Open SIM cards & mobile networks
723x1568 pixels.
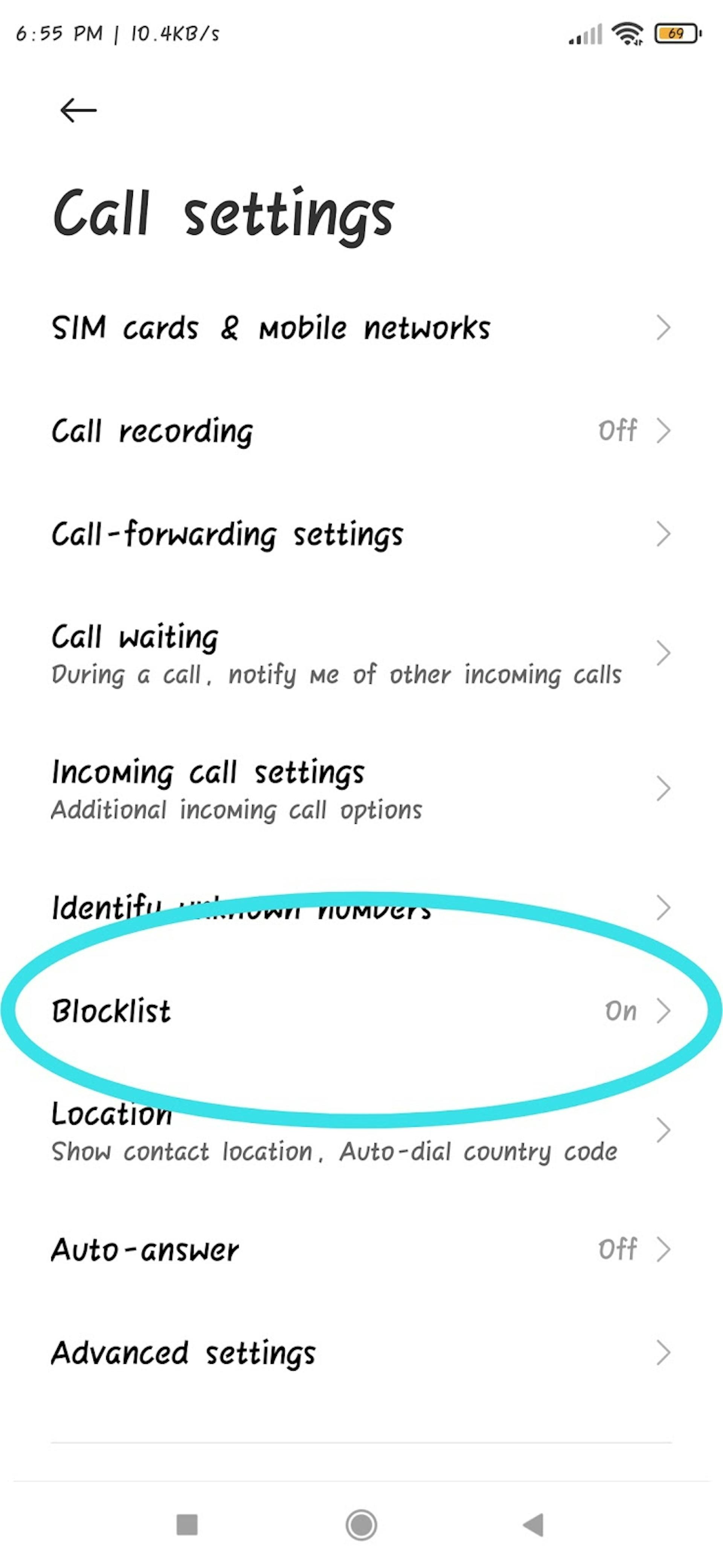point(361,328)
